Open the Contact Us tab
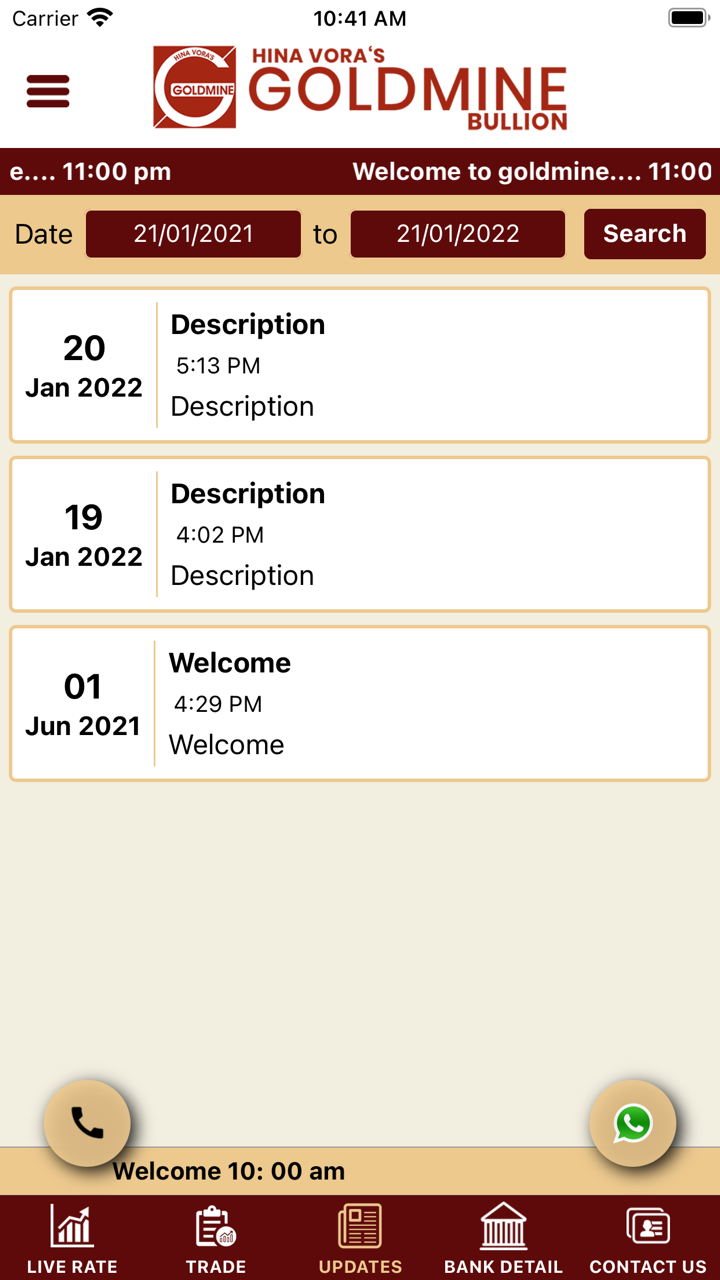 (647, 1239)
